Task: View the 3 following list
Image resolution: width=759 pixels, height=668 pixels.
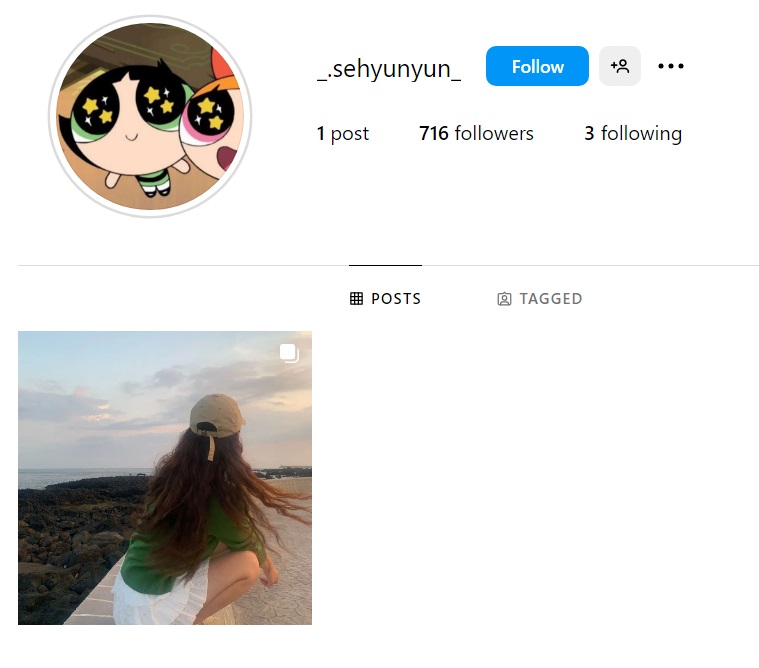Action: 633,134
